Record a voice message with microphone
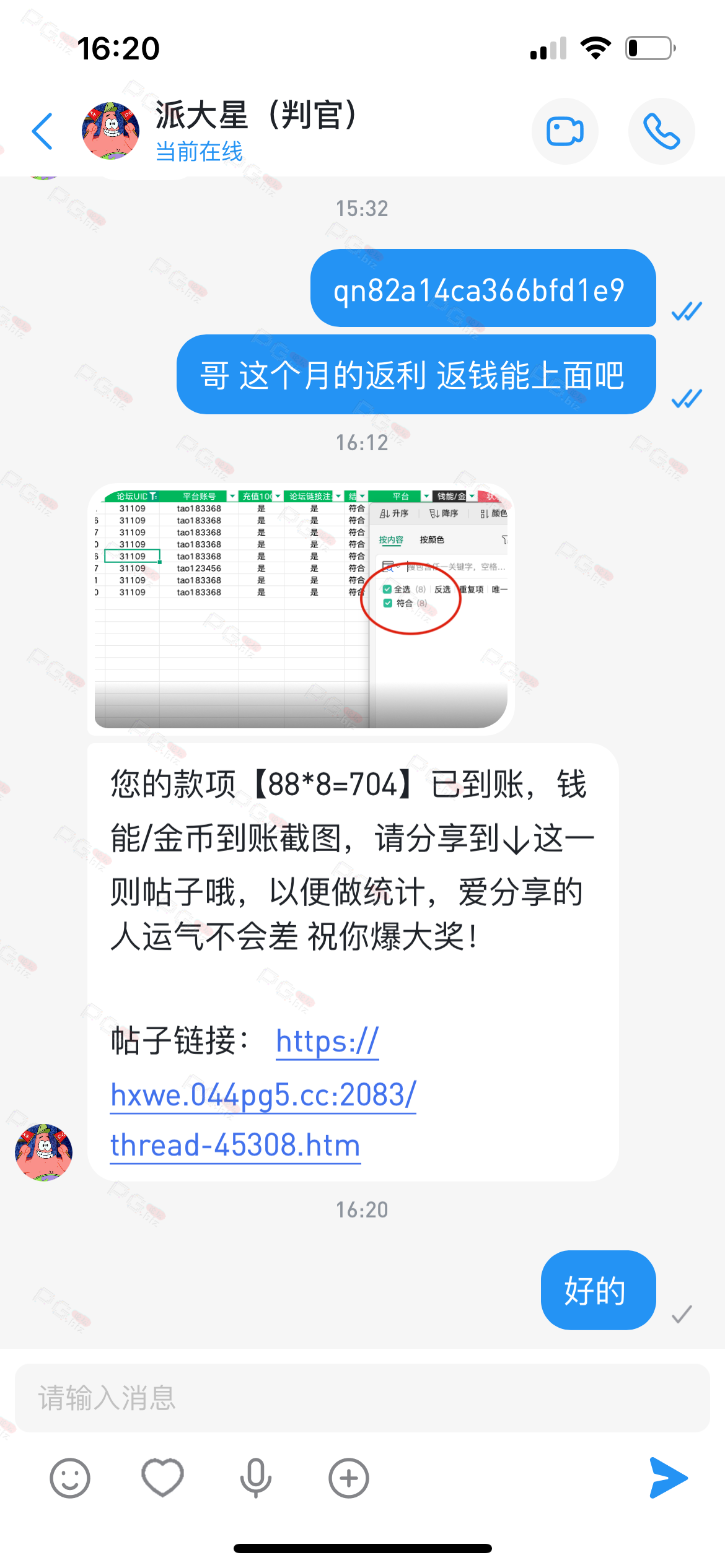 click(256, 1478)
